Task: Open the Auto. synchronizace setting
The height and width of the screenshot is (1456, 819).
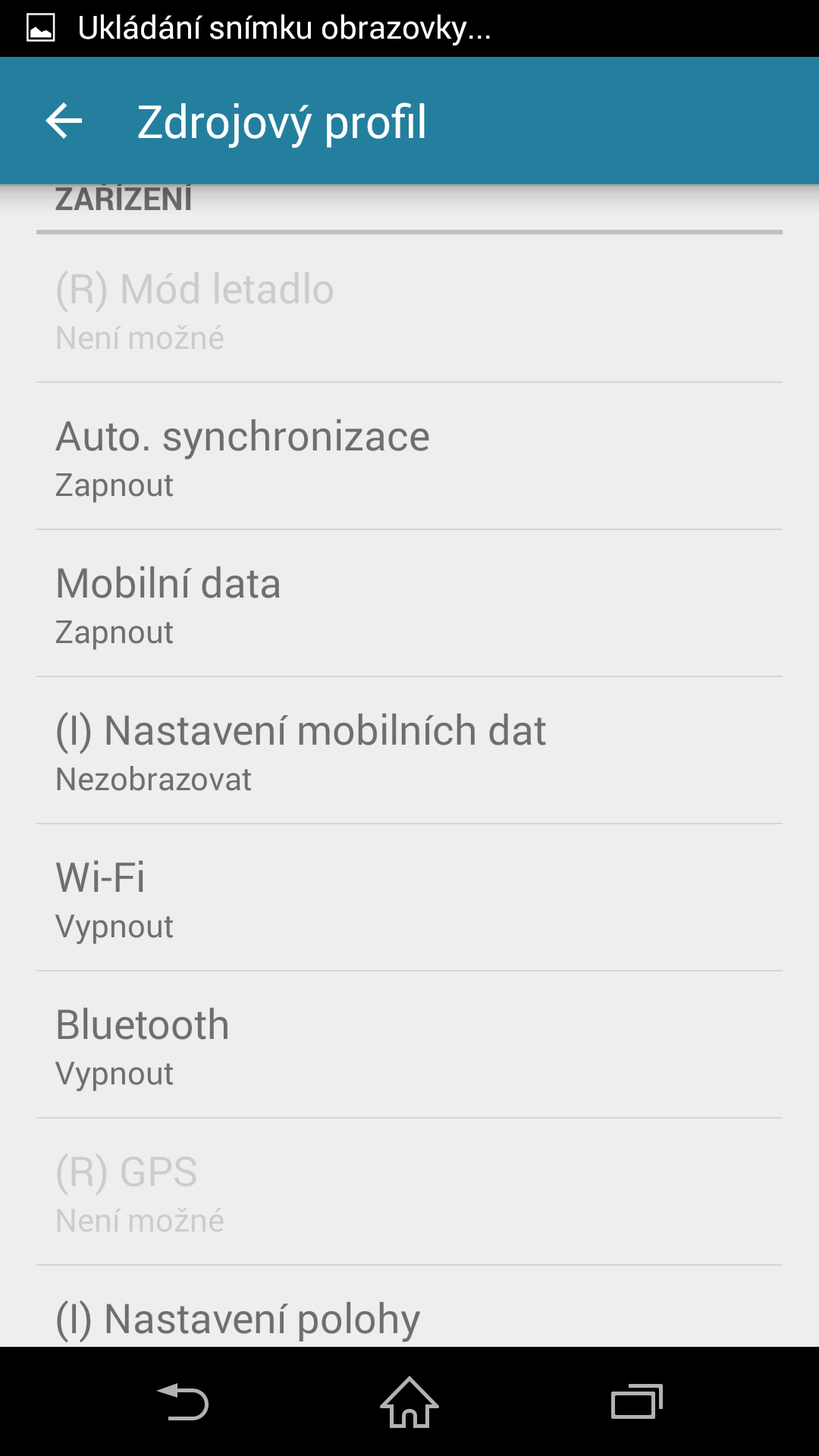Action: (409, 457)
